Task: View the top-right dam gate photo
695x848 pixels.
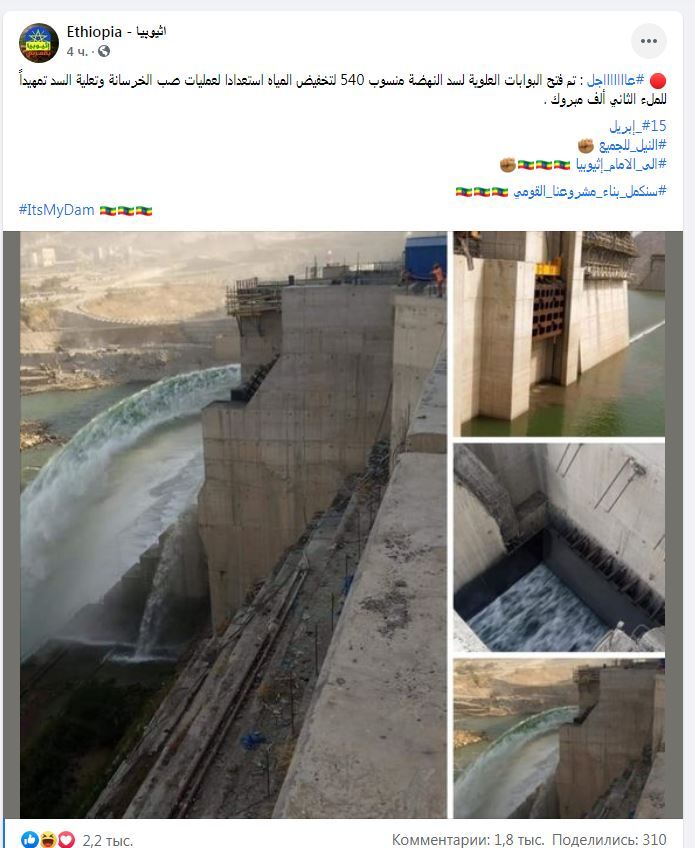Action: click(x=559, y=334)
